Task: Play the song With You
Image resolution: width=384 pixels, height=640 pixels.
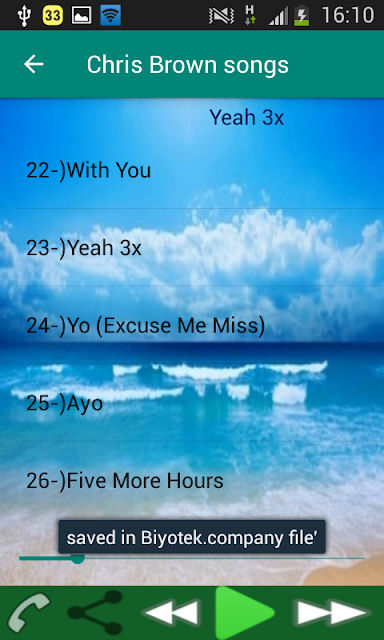Action: click(192, 170)
